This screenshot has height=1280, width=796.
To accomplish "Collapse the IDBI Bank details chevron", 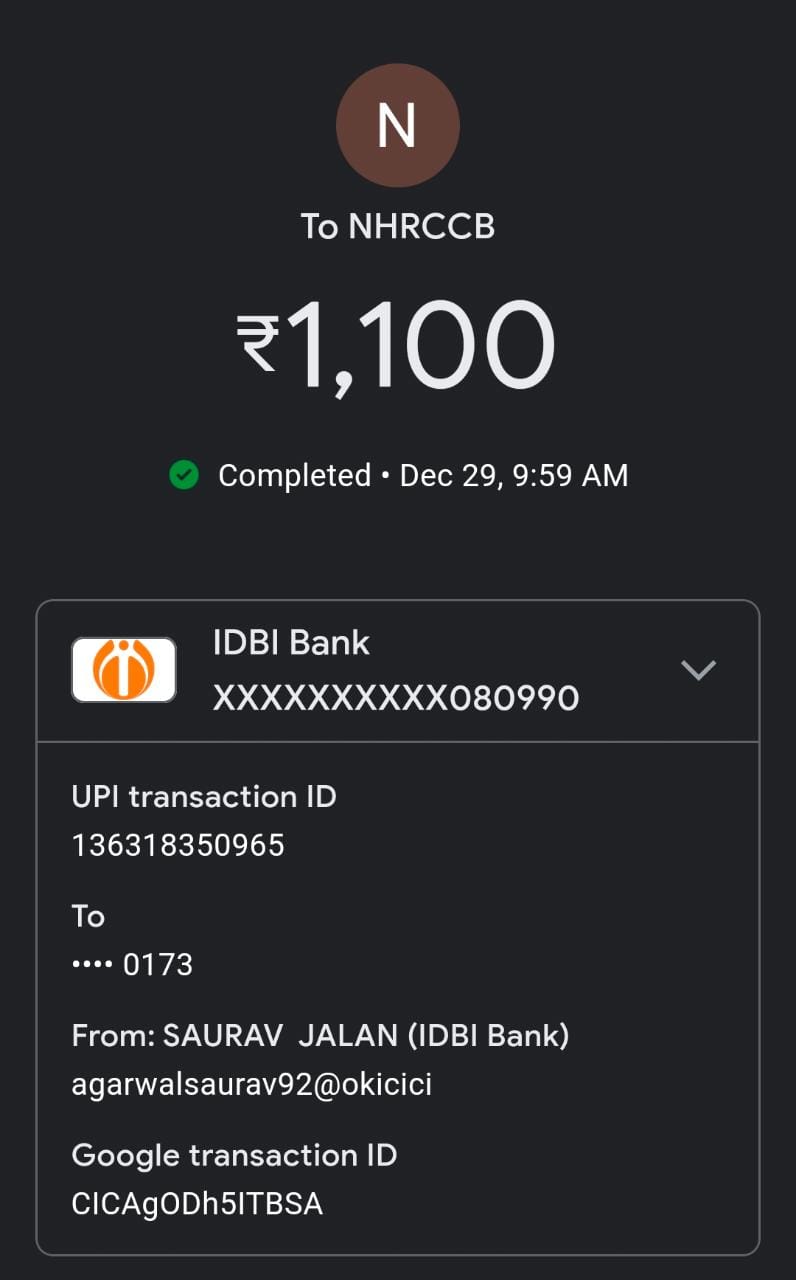I will (698, 669).
